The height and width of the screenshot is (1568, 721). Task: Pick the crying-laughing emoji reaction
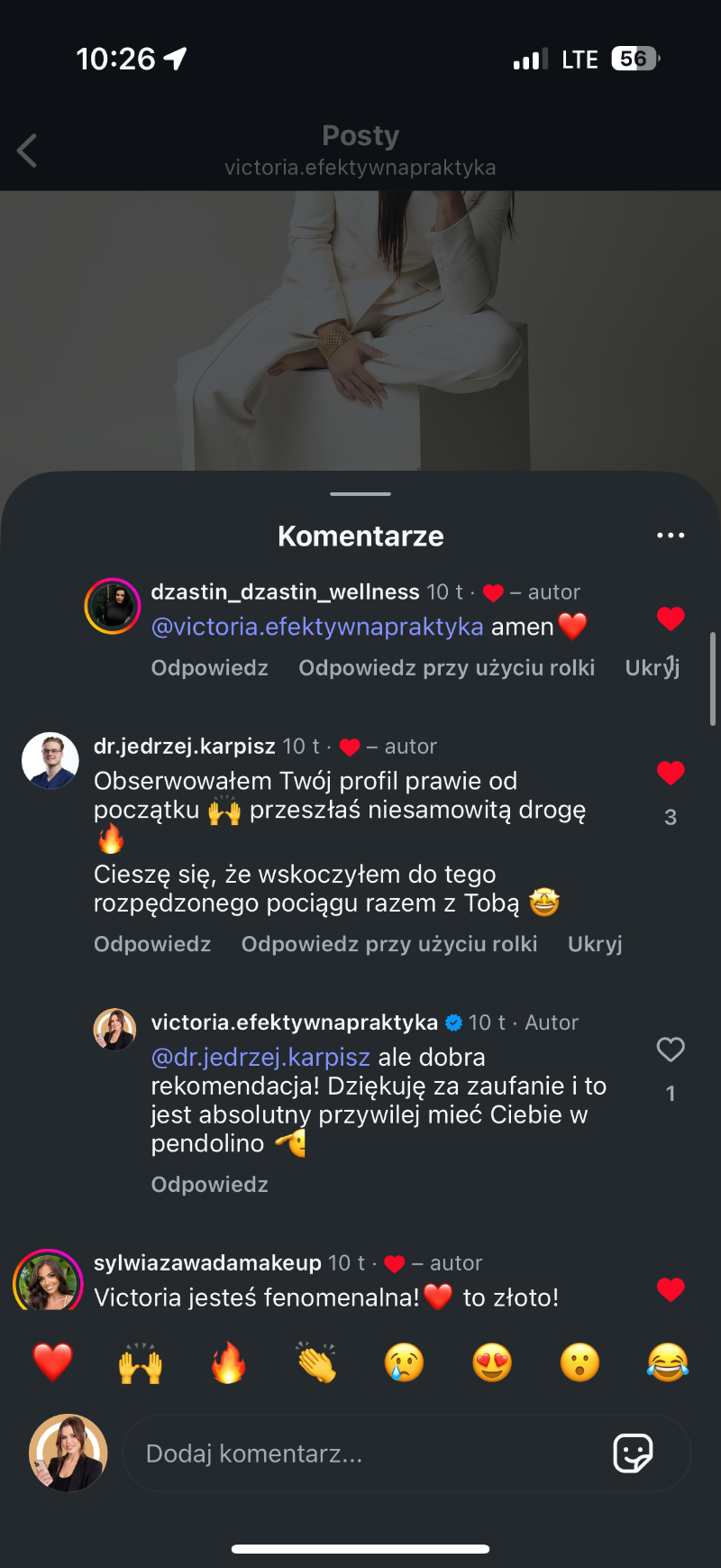pos(668,1362)
